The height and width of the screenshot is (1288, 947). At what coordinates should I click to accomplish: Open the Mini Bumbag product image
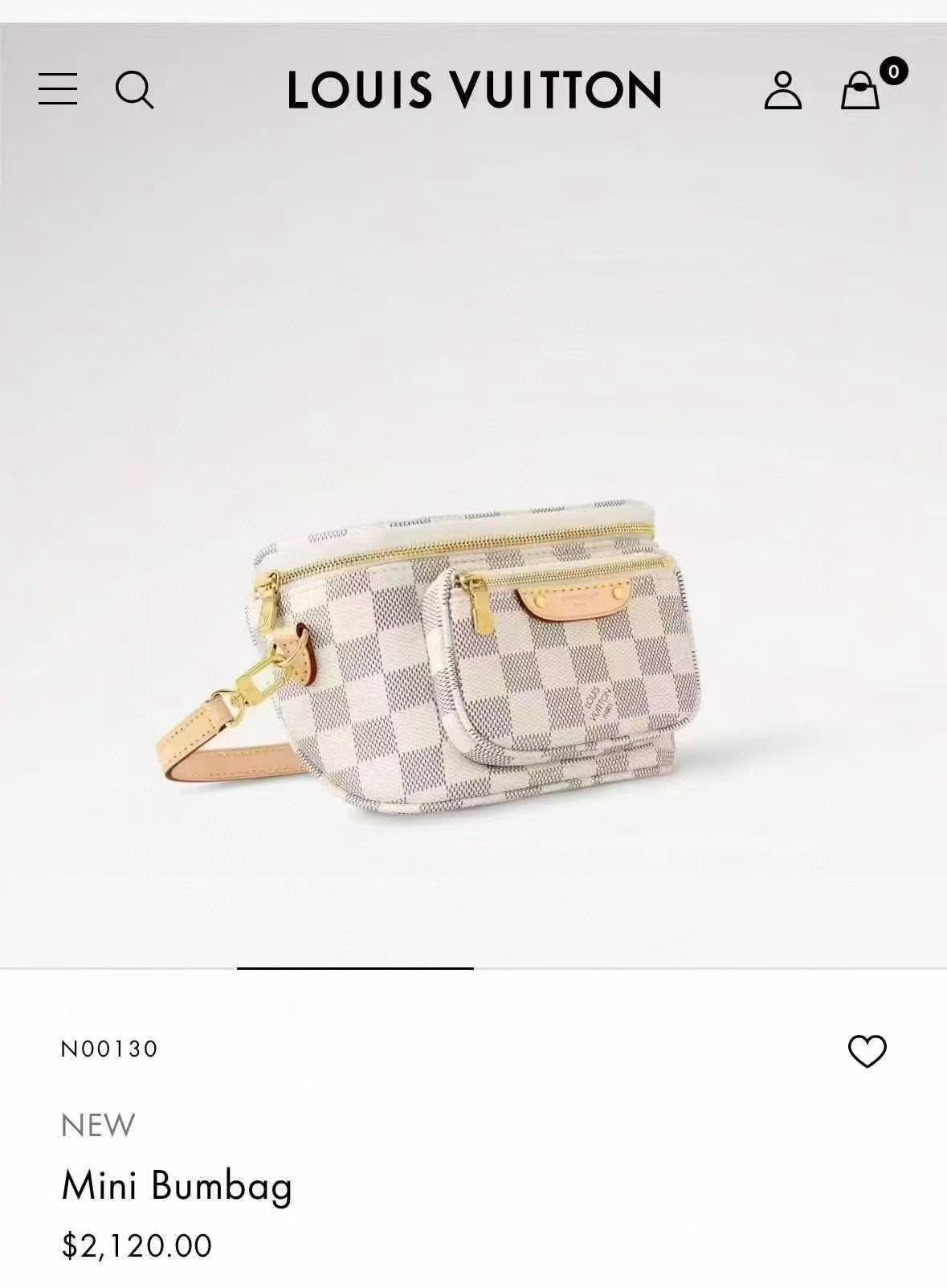[474, 659]
